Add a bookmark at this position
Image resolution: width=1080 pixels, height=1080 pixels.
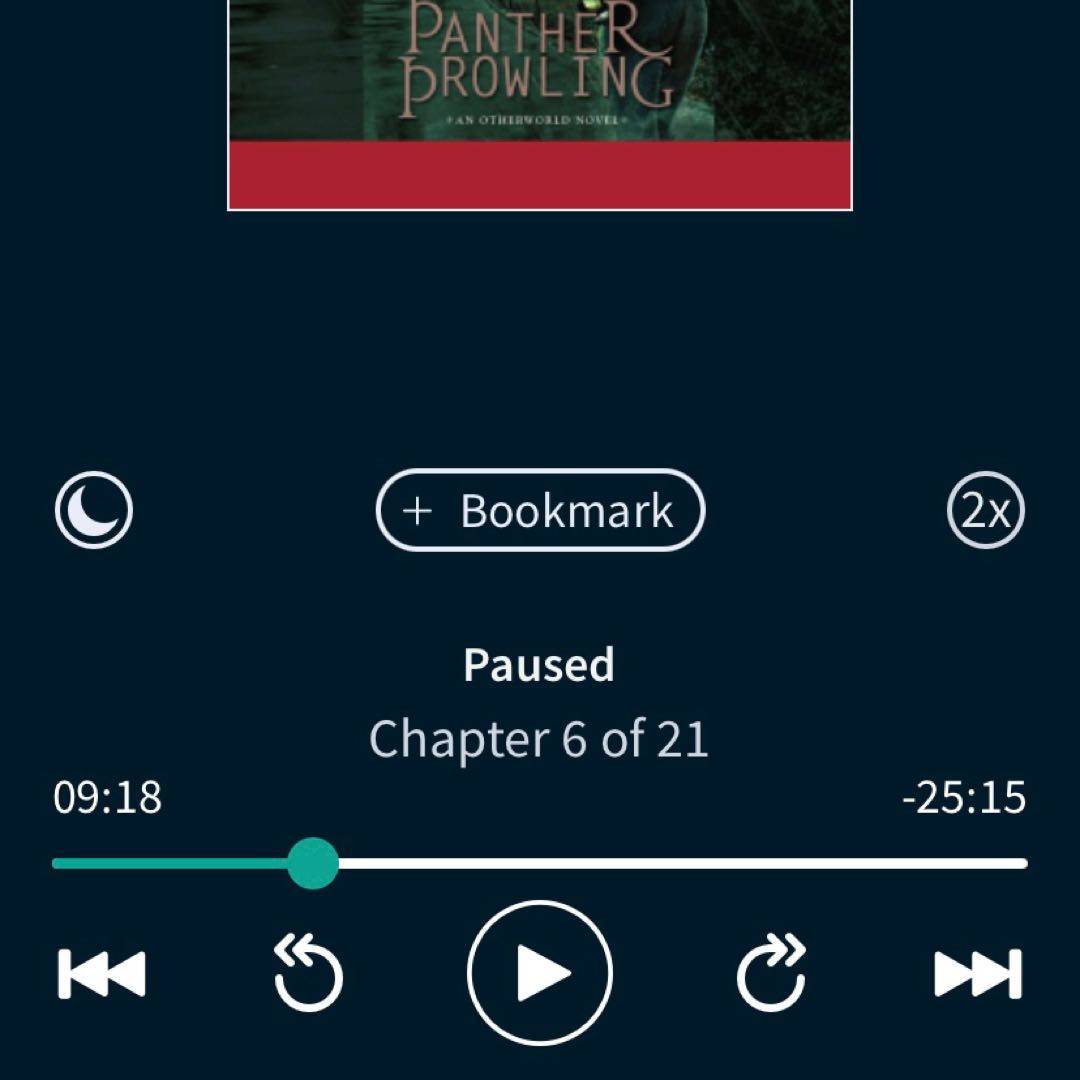click(x=540, y=511)
